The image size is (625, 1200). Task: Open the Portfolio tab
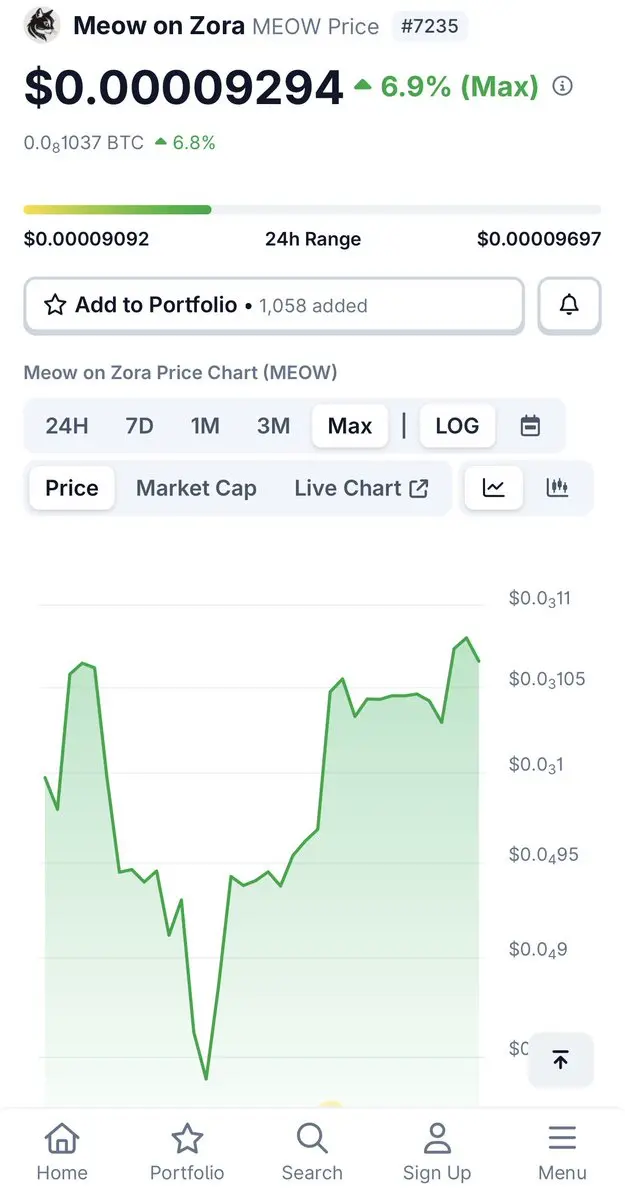(x=187, y=1152)
